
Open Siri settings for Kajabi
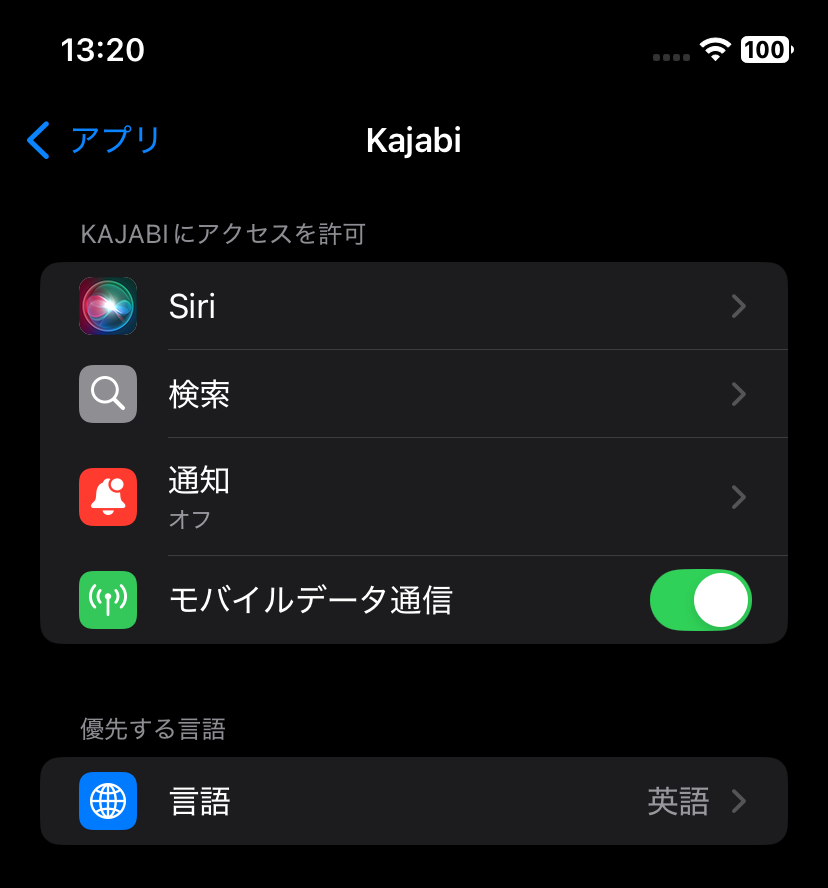(x=414, y=306)
